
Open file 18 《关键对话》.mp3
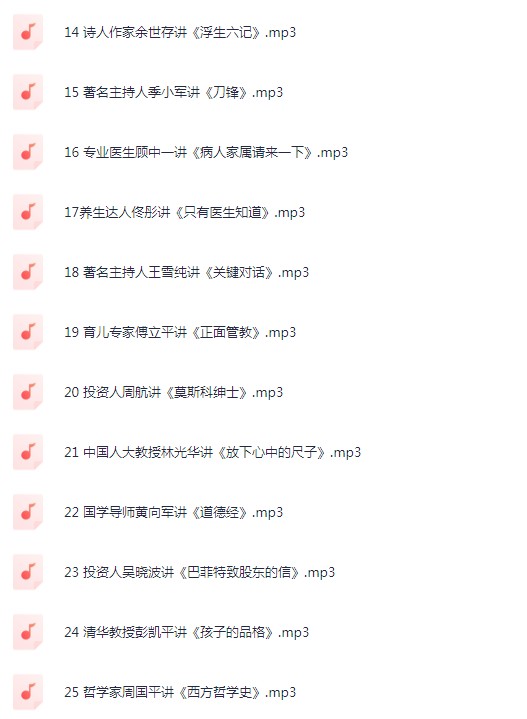point(186,273)
